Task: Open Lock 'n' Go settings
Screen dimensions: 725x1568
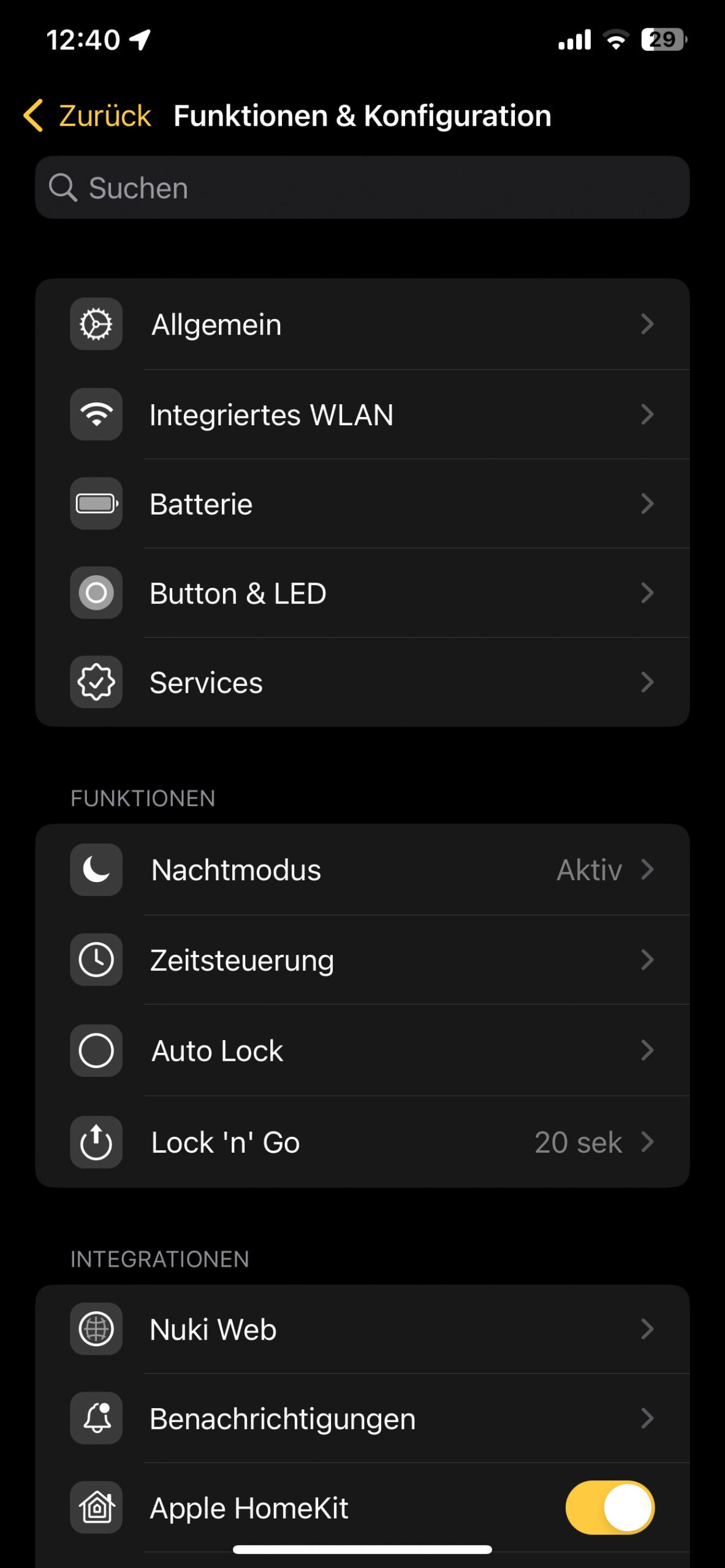Action: click(x=362, y=1142)
